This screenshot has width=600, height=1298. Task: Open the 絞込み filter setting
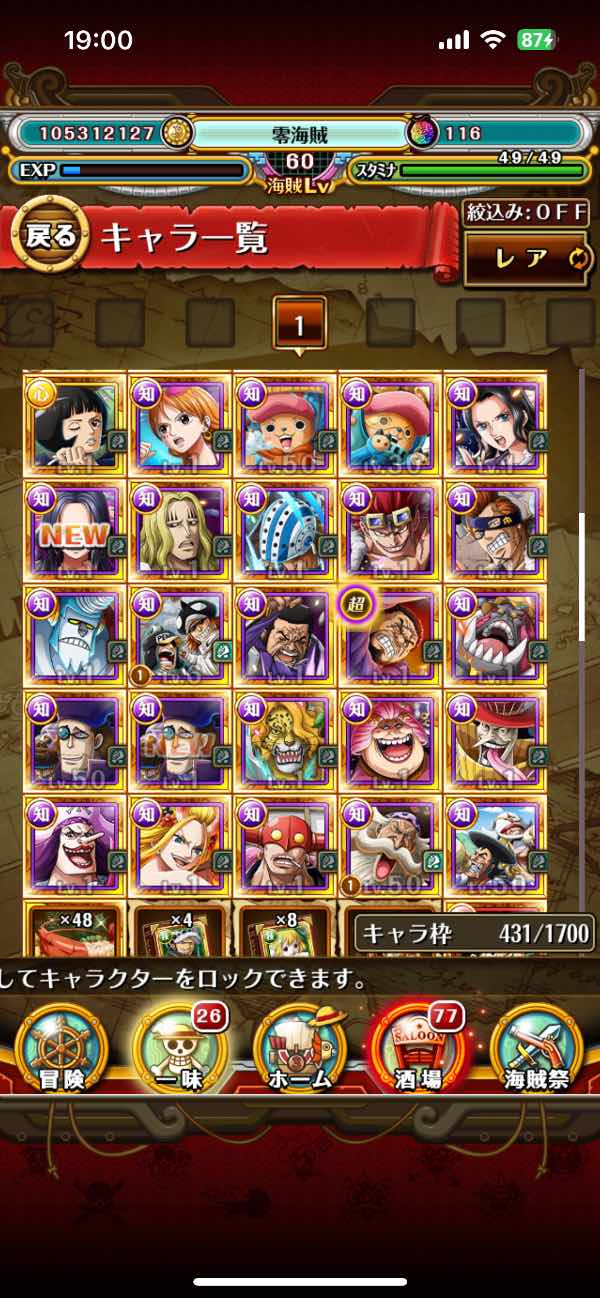pos(526,212)
